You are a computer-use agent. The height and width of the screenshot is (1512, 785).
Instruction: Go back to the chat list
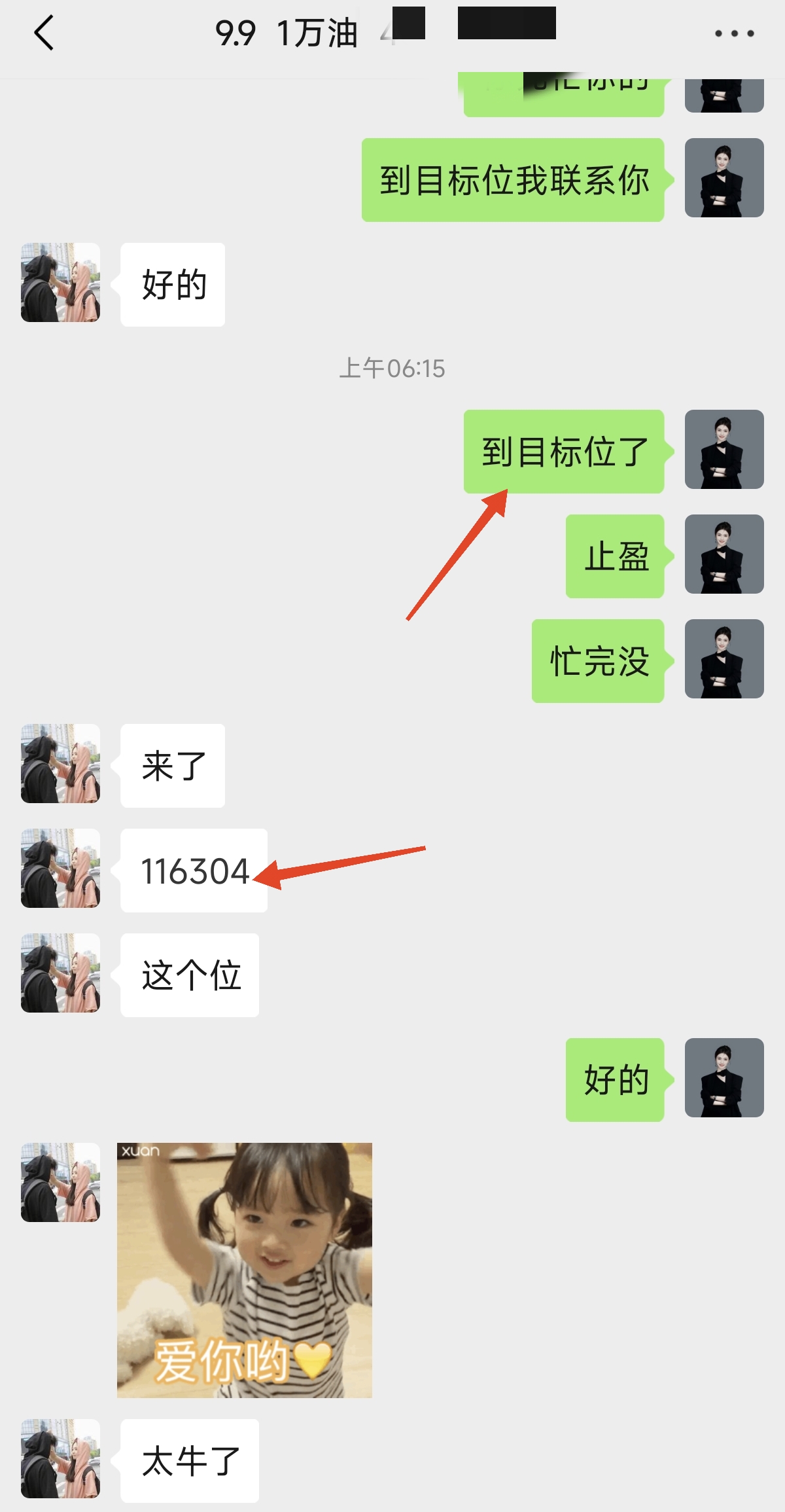tap(43, 33)
